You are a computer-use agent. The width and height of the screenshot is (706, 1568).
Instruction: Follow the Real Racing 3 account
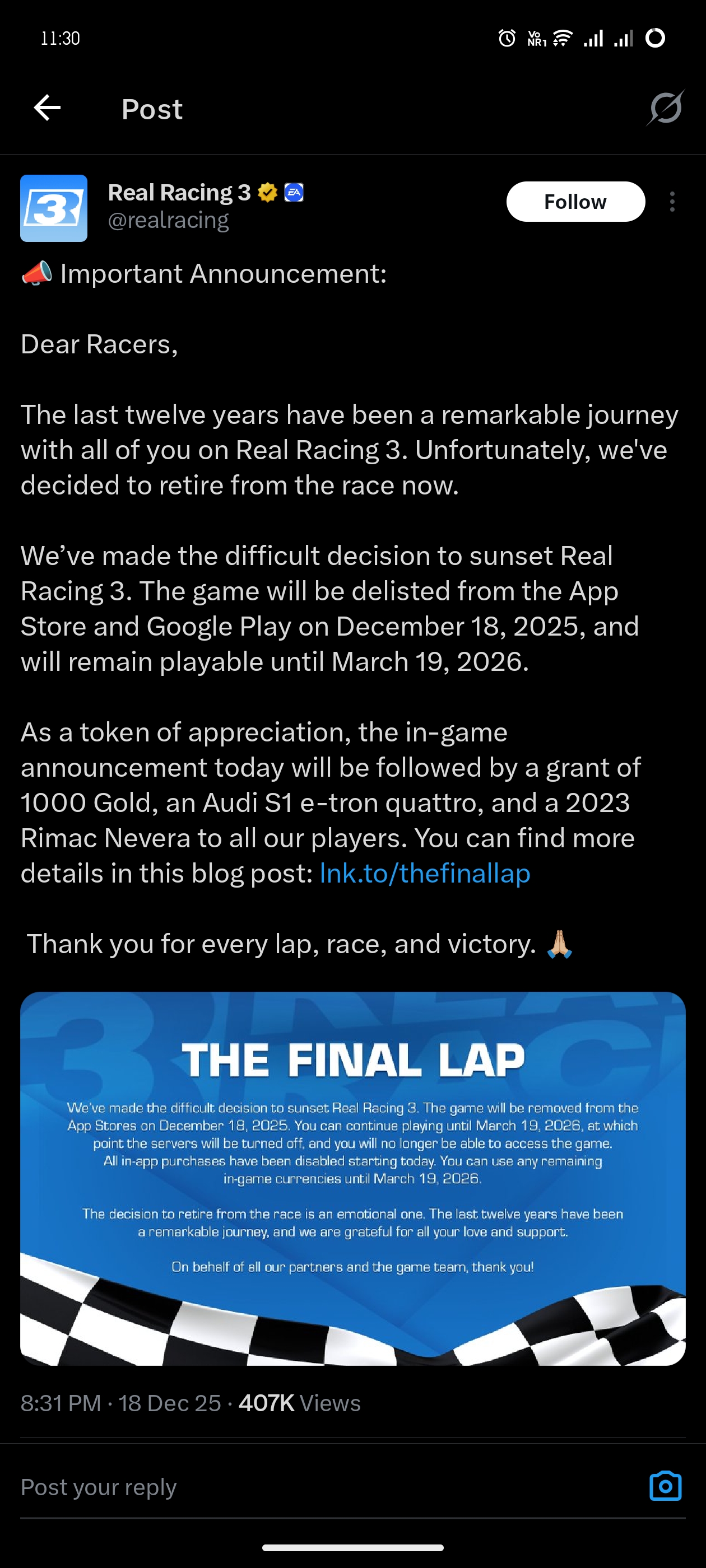(575, 202)
